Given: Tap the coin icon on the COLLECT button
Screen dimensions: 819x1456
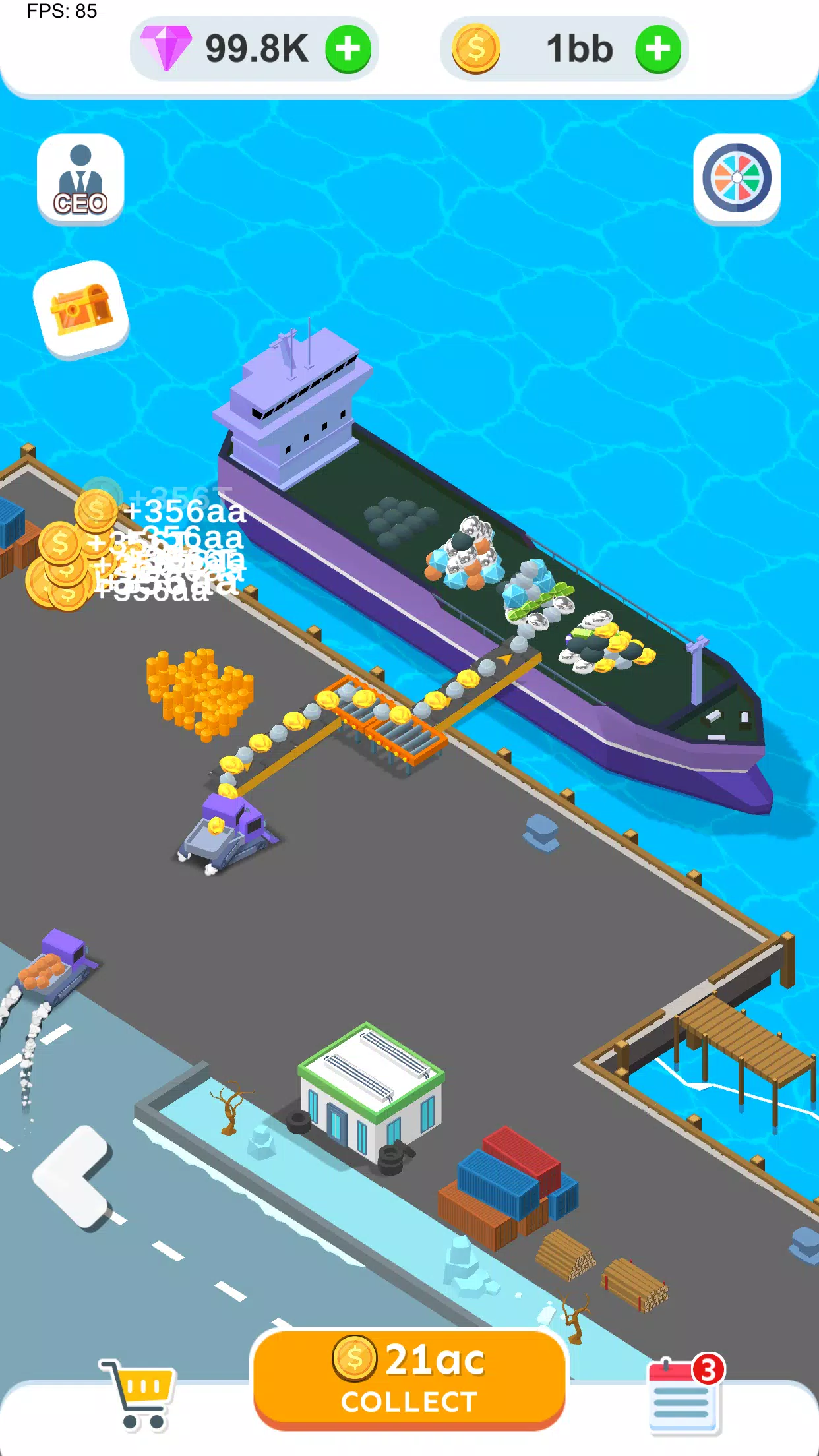Looking at the screenshot, I should point(353,1358).
